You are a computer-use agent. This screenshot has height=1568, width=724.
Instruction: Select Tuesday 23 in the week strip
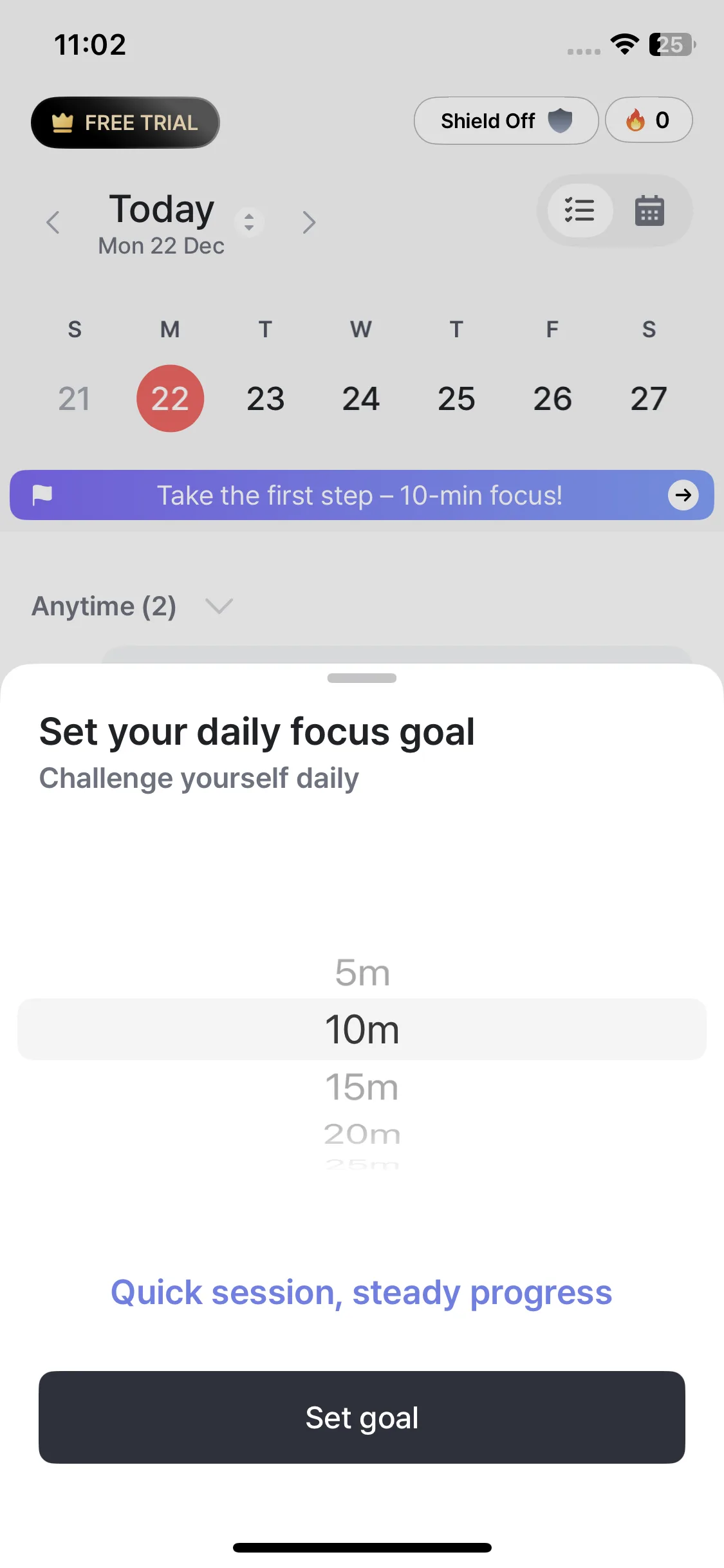[265, 398]
